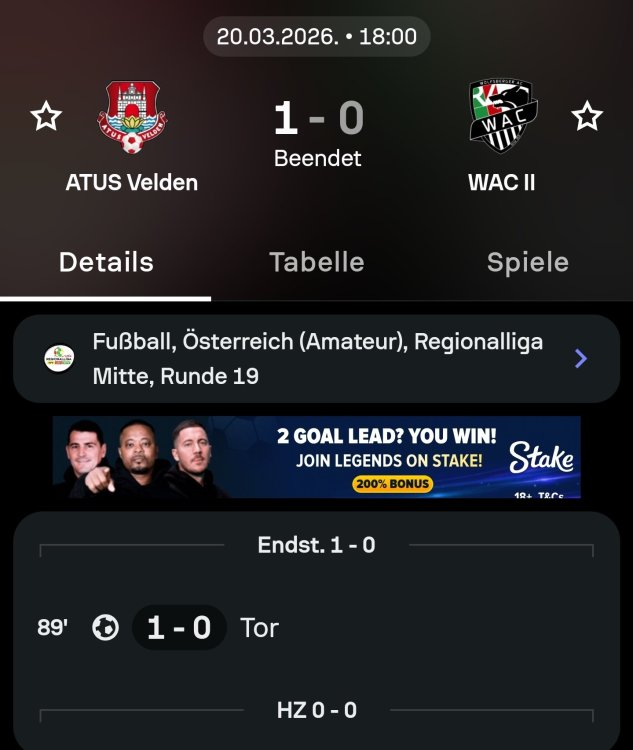Open the Stake advertisement banner

[316, 457]
